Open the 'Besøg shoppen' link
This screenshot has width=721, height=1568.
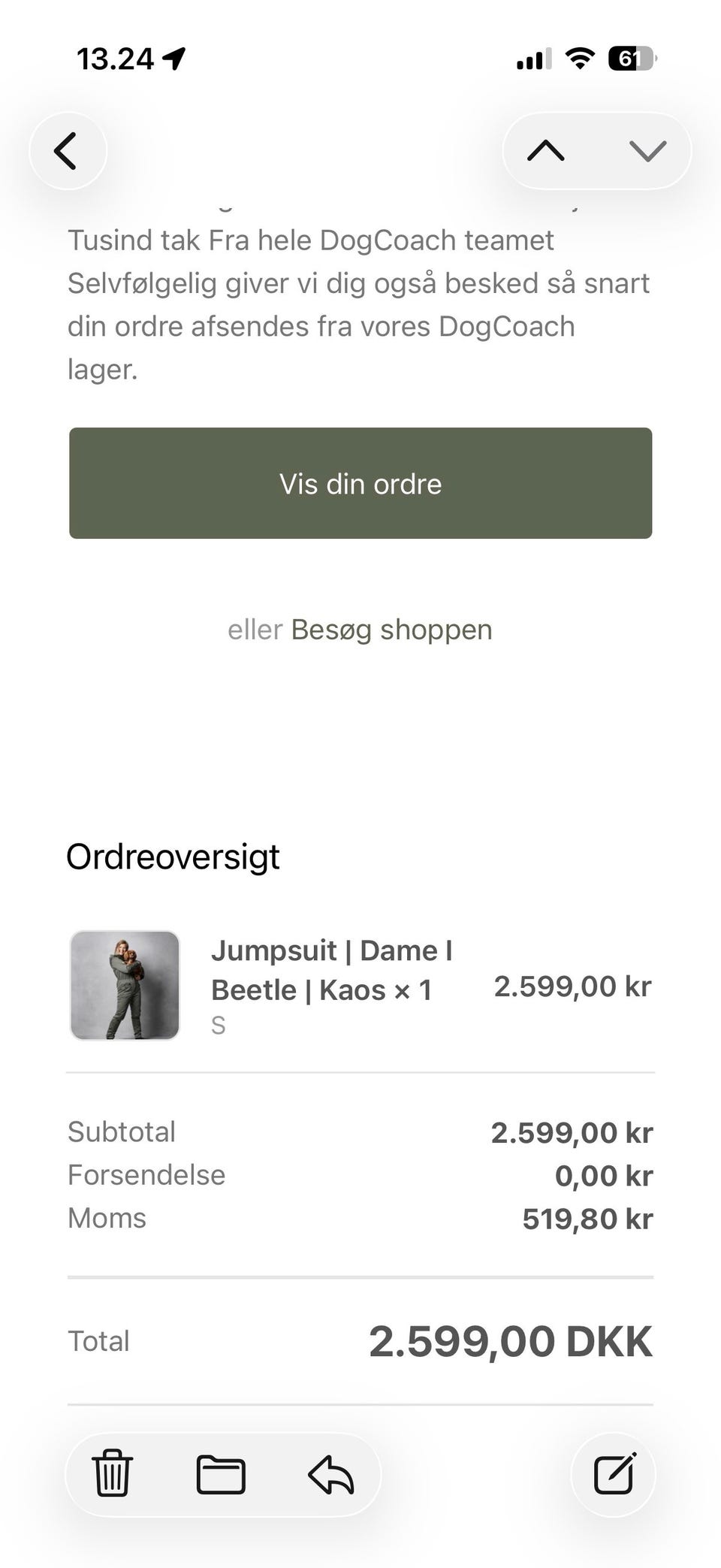coord(391,629)
